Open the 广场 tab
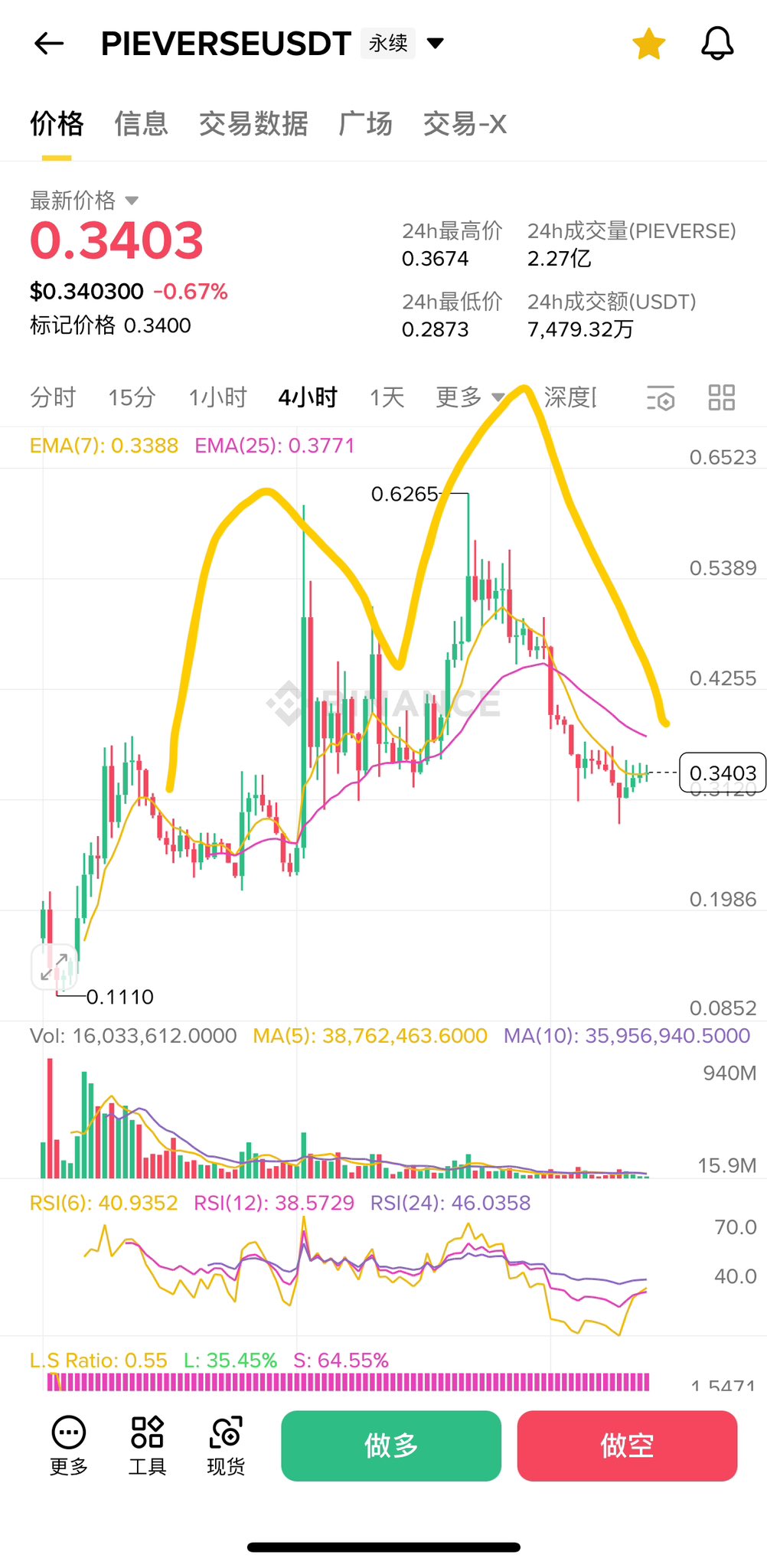Image resolution: width=767 pixels, height=1568 pixels. (365, 123)
